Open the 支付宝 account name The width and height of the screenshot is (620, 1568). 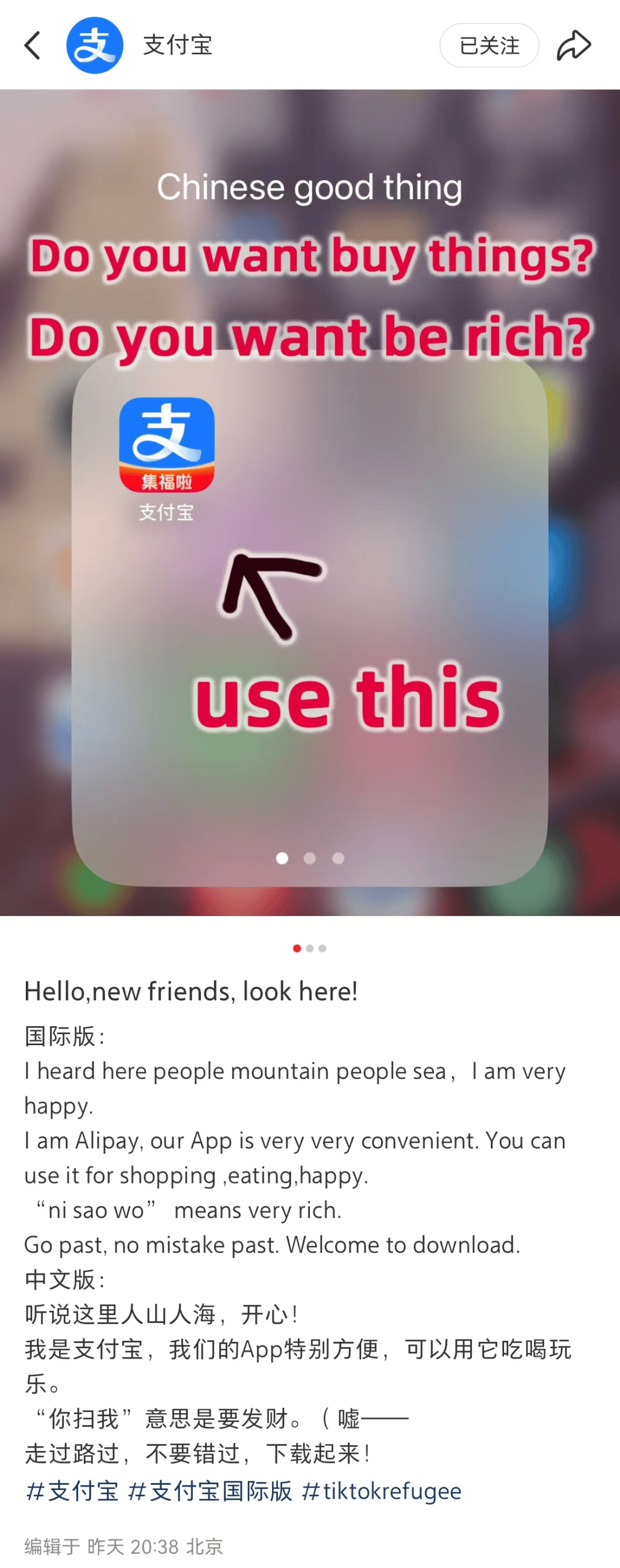pos(177,46)
